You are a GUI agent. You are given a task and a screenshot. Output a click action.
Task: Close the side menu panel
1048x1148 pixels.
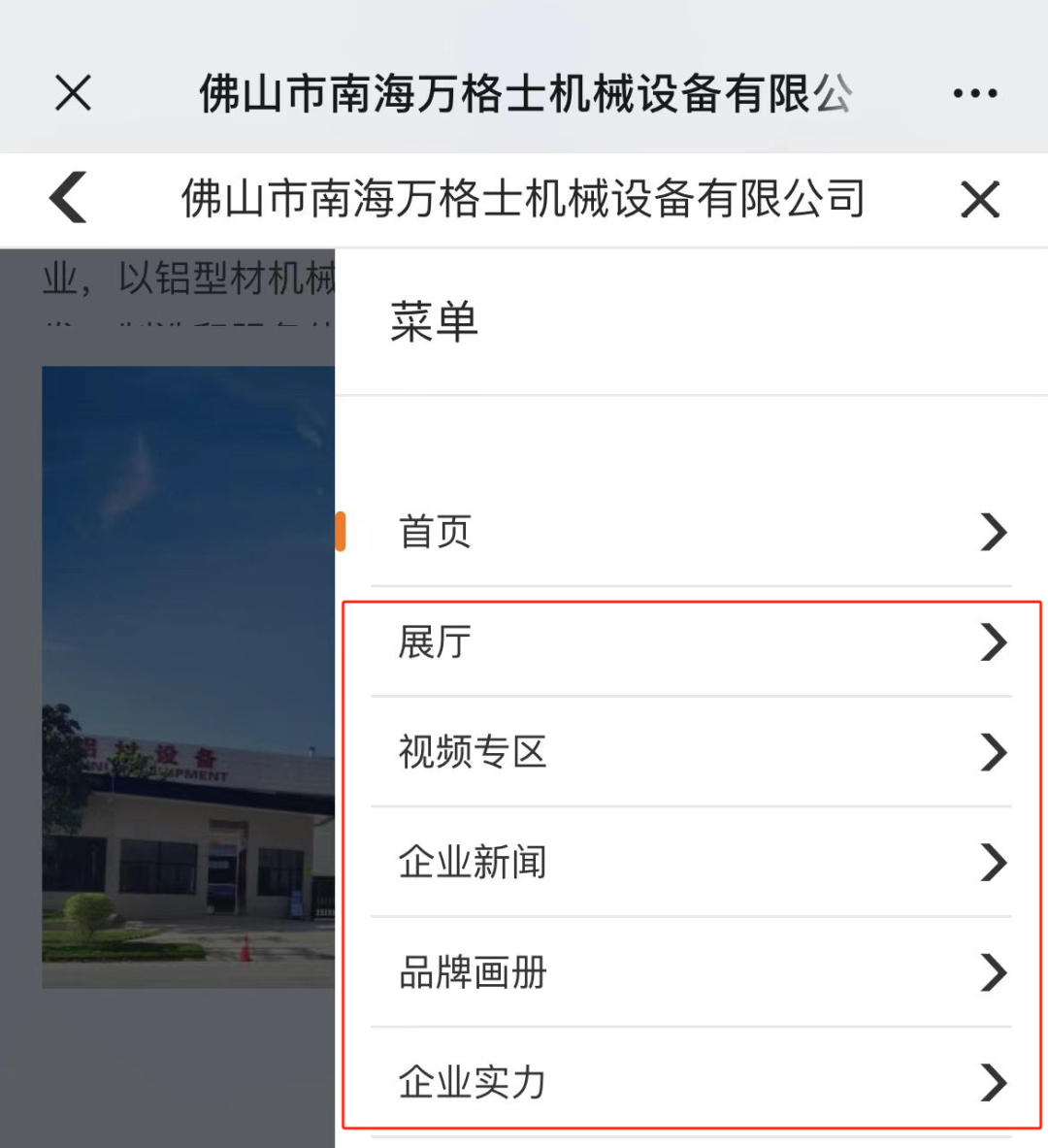(x=979, y=200)
